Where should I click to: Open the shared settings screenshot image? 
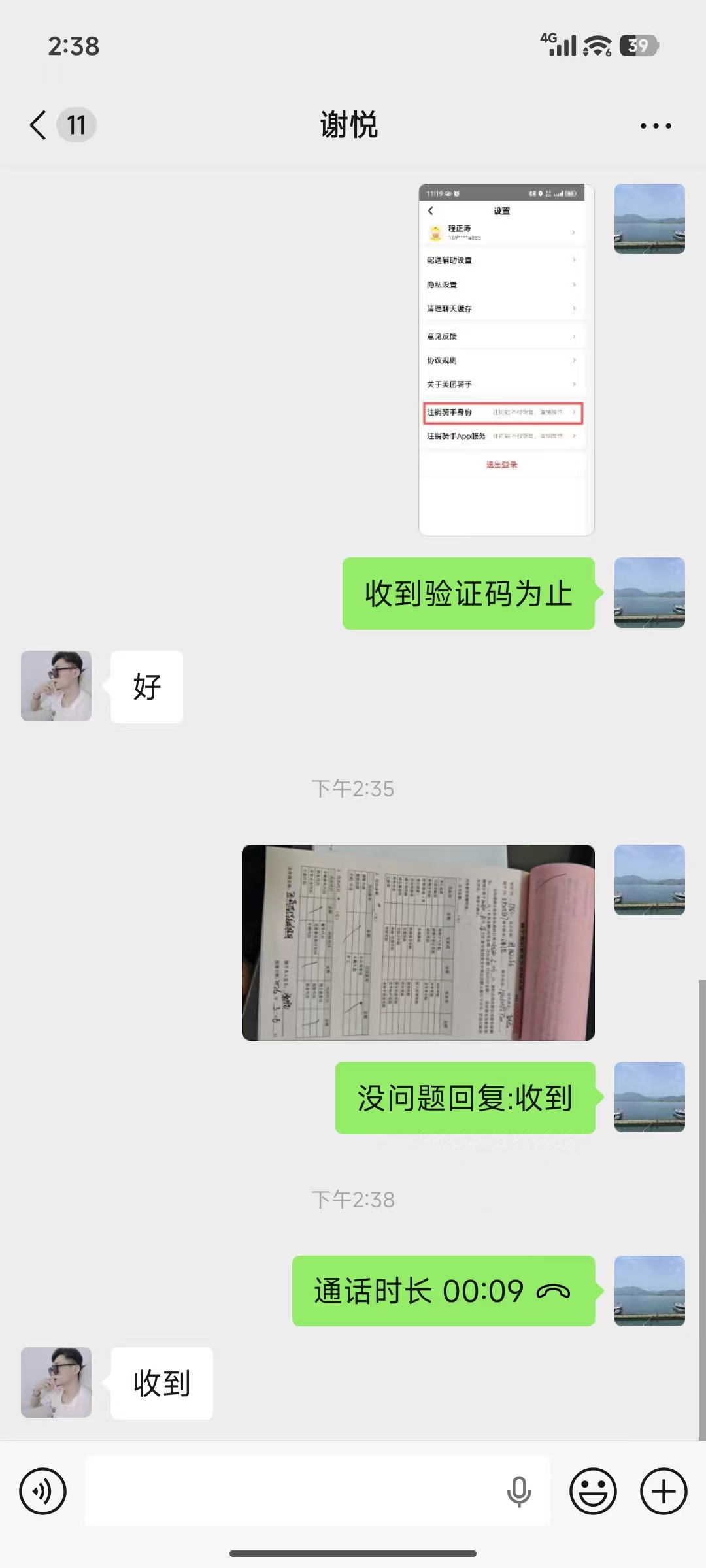click(506, 359)
